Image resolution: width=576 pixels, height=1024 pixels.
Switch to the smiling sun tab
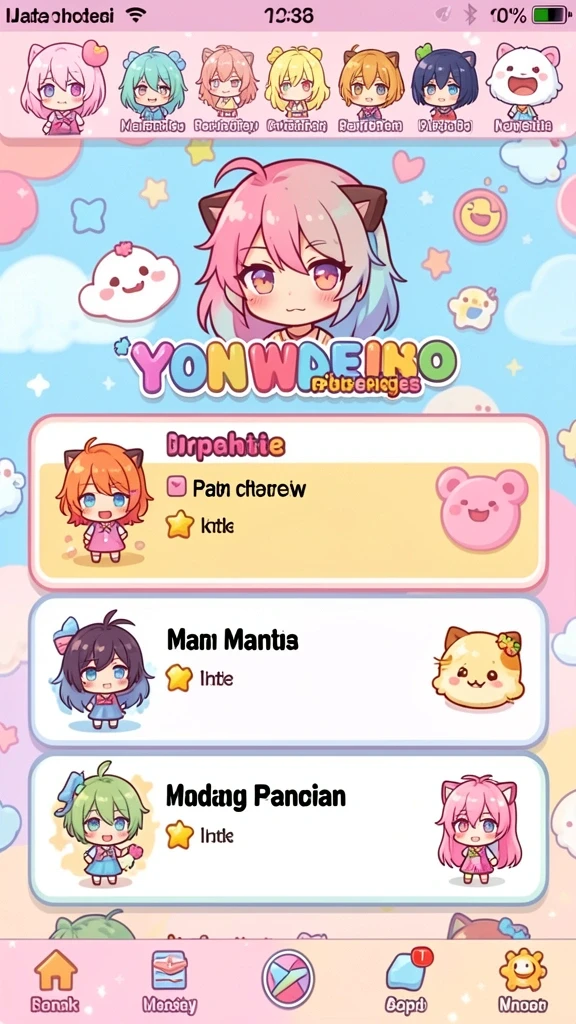point(523,981)
